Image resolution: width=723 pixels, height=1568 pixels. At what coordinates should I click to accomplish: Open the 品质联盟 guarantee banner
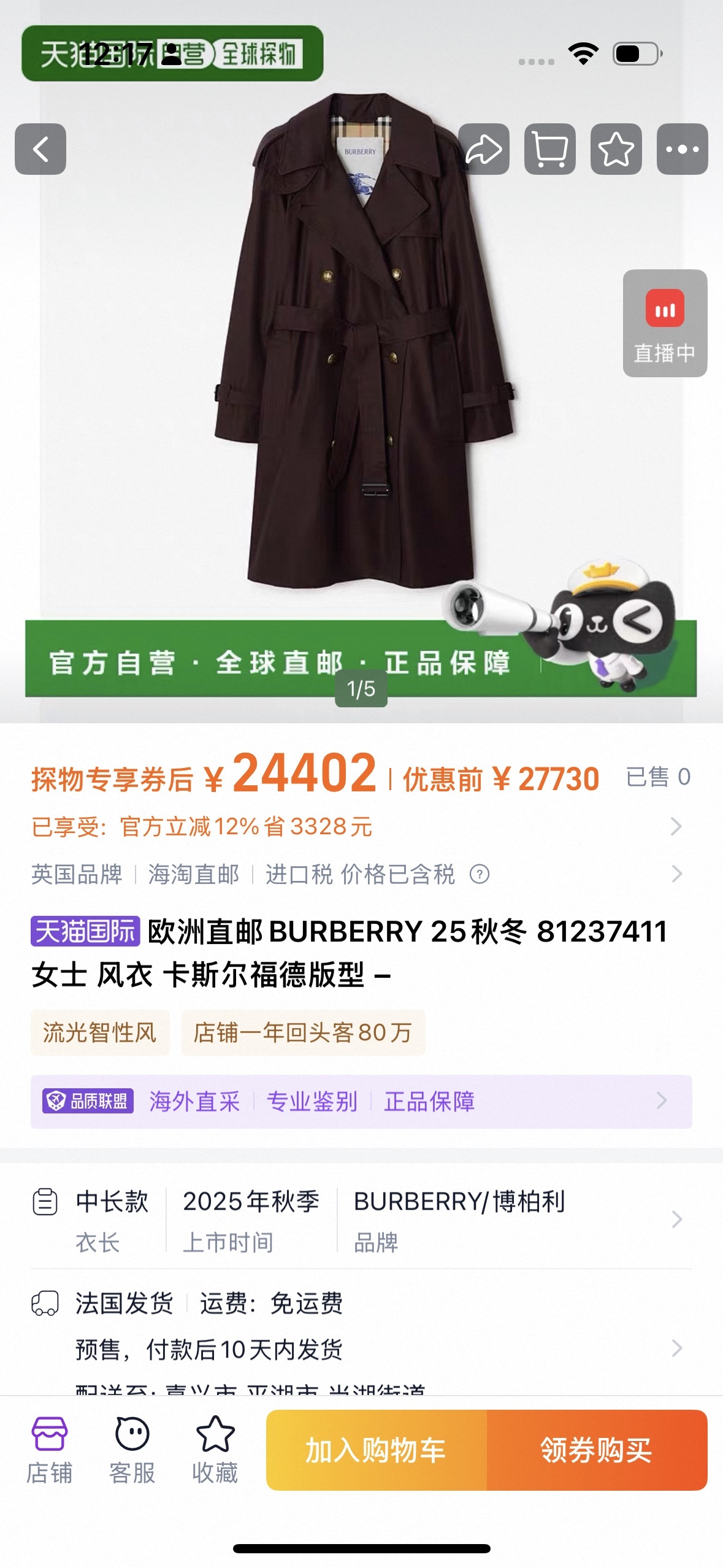(361, 1101)
